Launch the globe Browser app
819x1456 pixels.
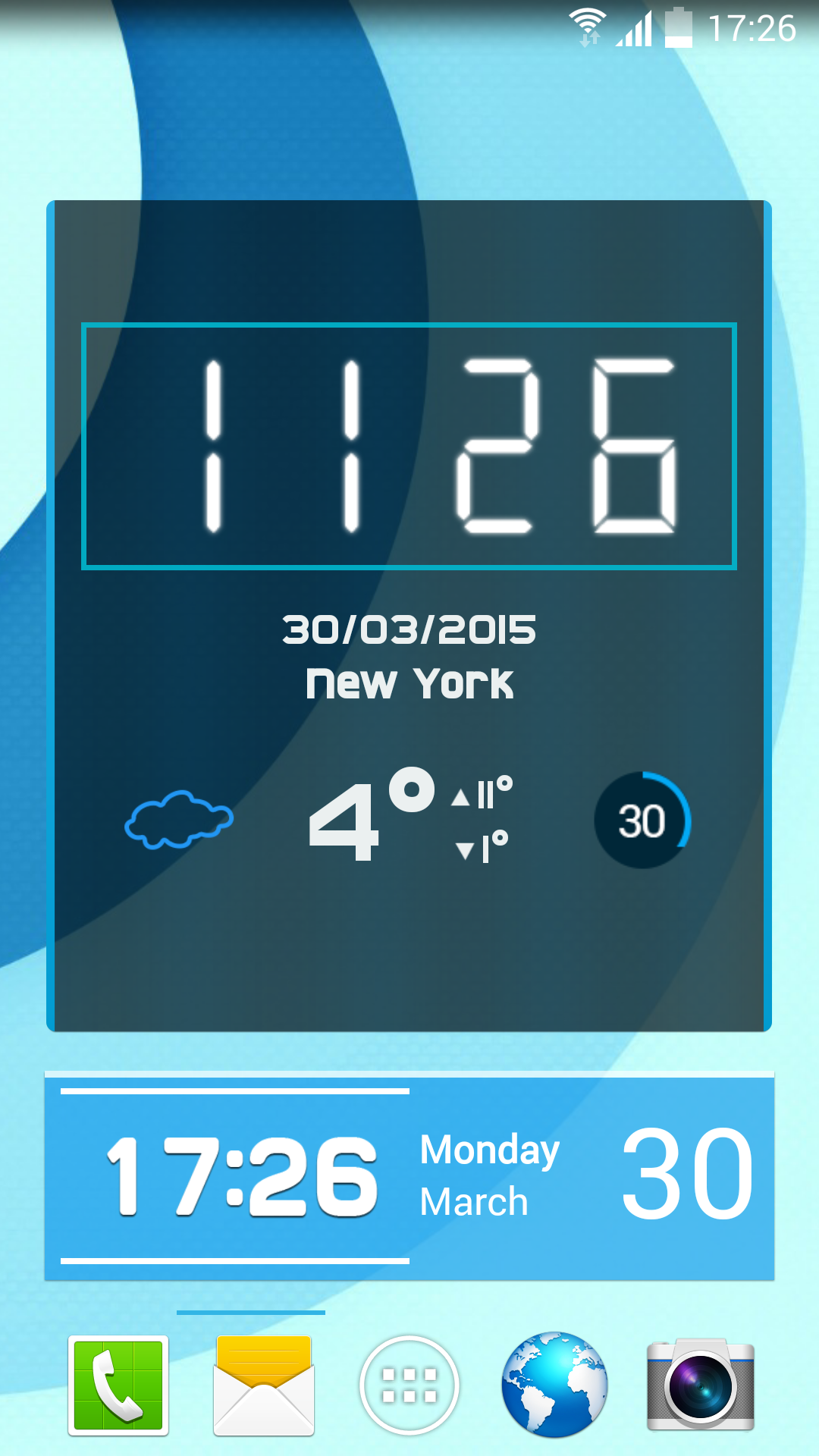554,1385
